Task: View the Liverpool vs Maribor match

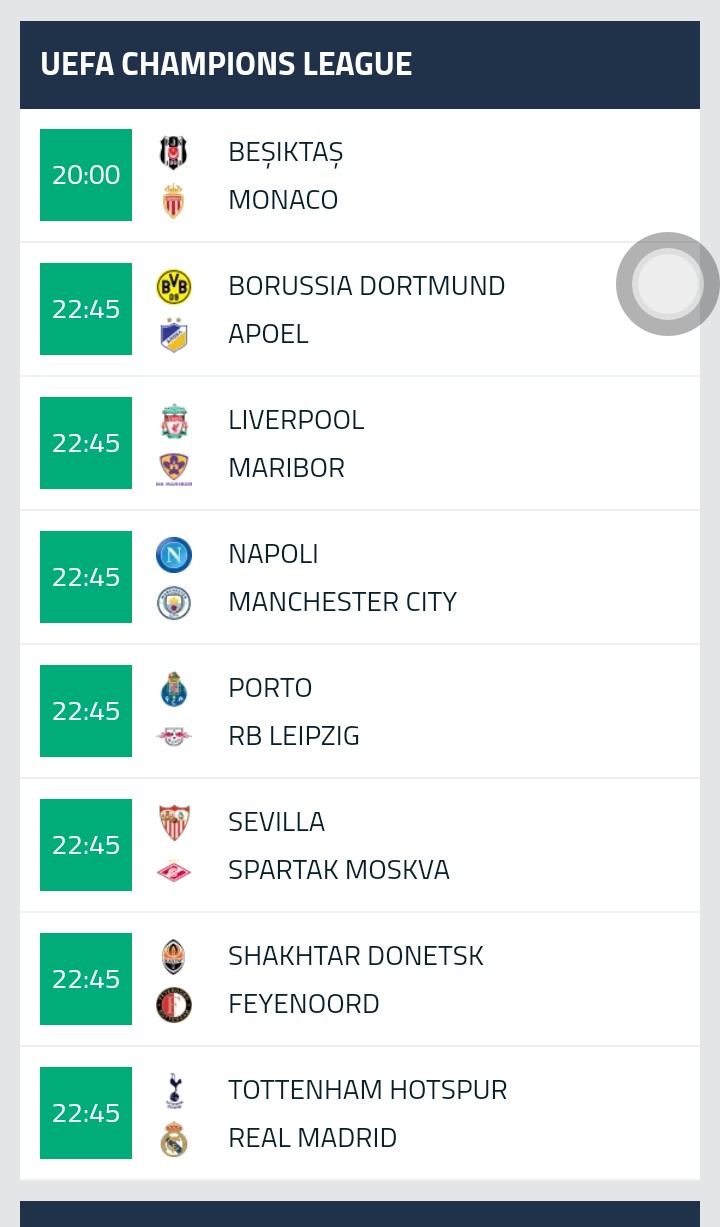Action: point(360,444)
